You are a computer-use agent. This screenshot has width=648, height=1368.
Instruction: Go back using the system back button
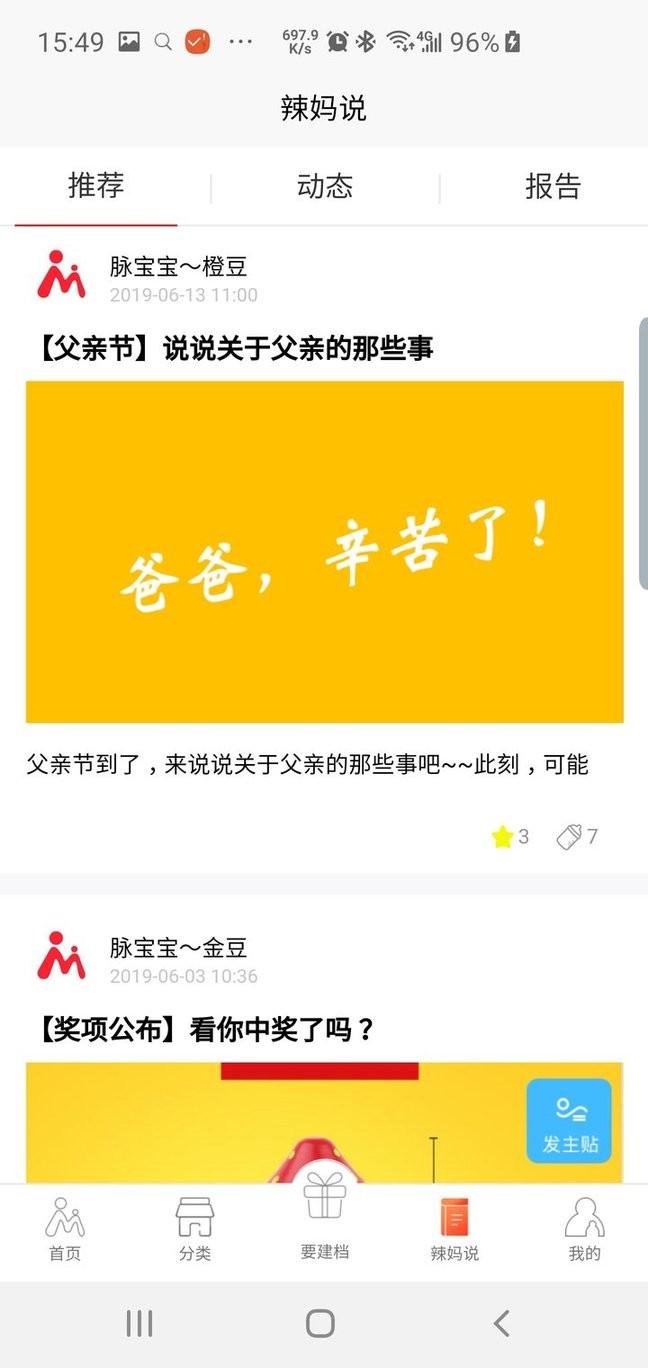(x=502, y=1323)
